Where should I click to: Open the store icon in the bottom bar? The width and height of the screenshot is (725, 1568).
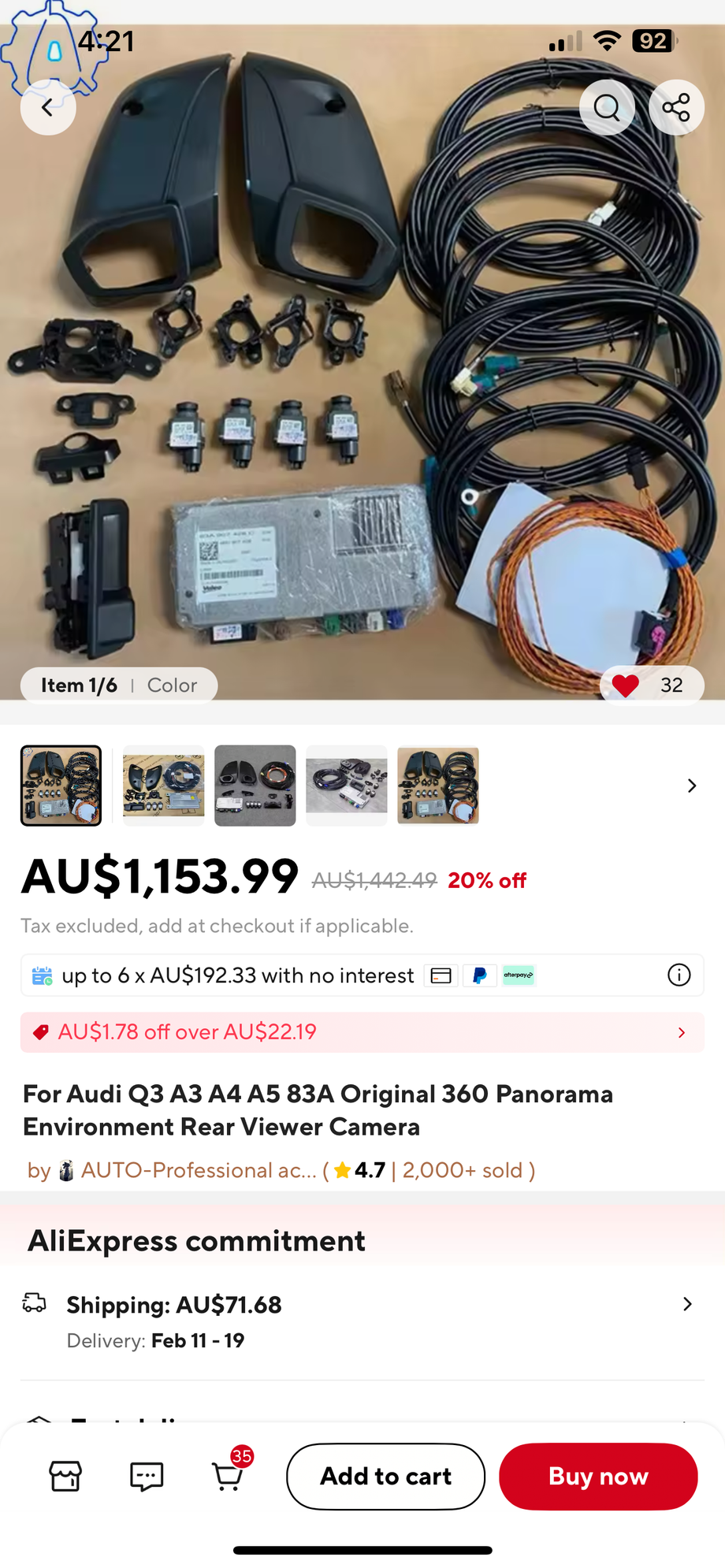[x=65, y=1476]
